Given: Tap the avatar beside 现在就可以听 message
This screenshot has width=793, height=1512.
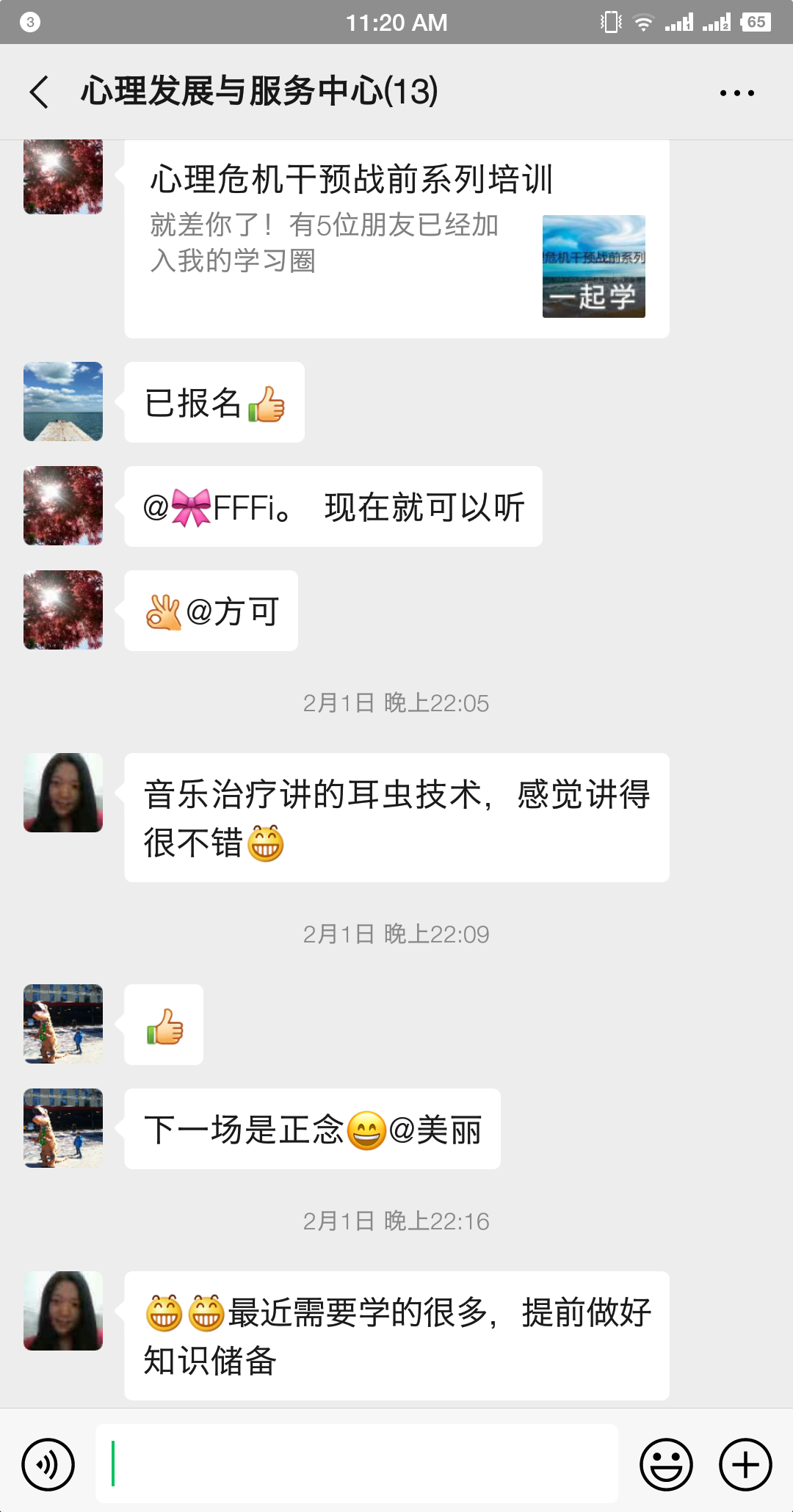Looking at the screenshot, I should [x=63, y=506].
